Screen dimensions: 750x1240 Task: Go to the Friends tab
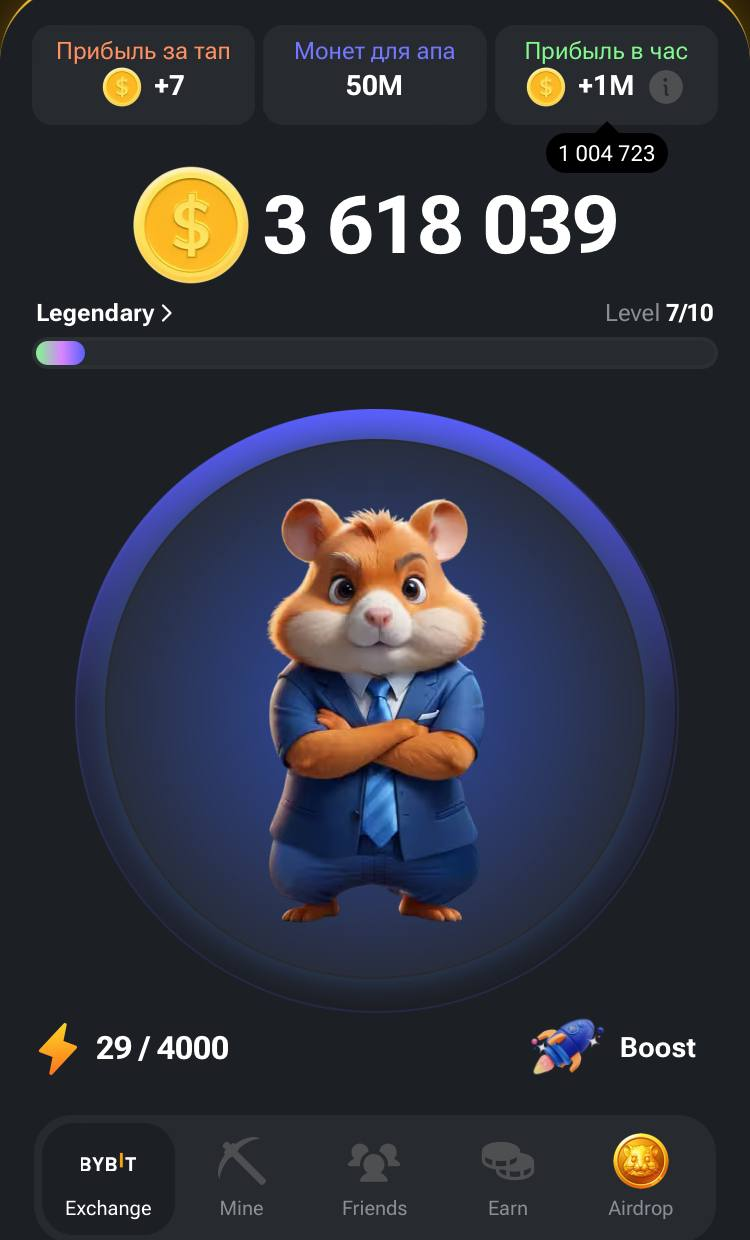pyautogui.click(x=374, y=1180)
